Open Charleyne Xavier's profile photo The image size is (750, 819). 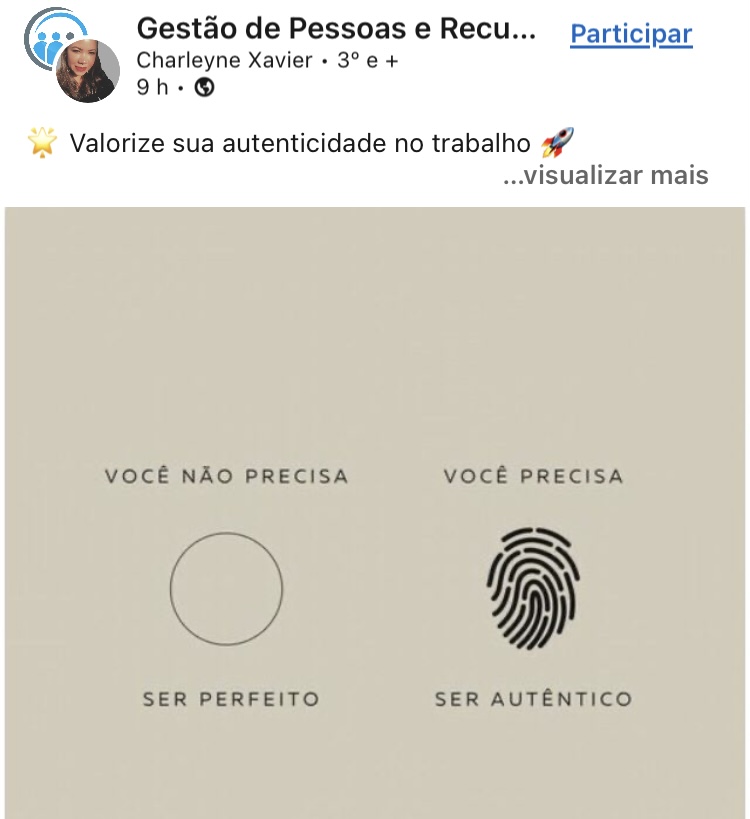tap(88, 72)
